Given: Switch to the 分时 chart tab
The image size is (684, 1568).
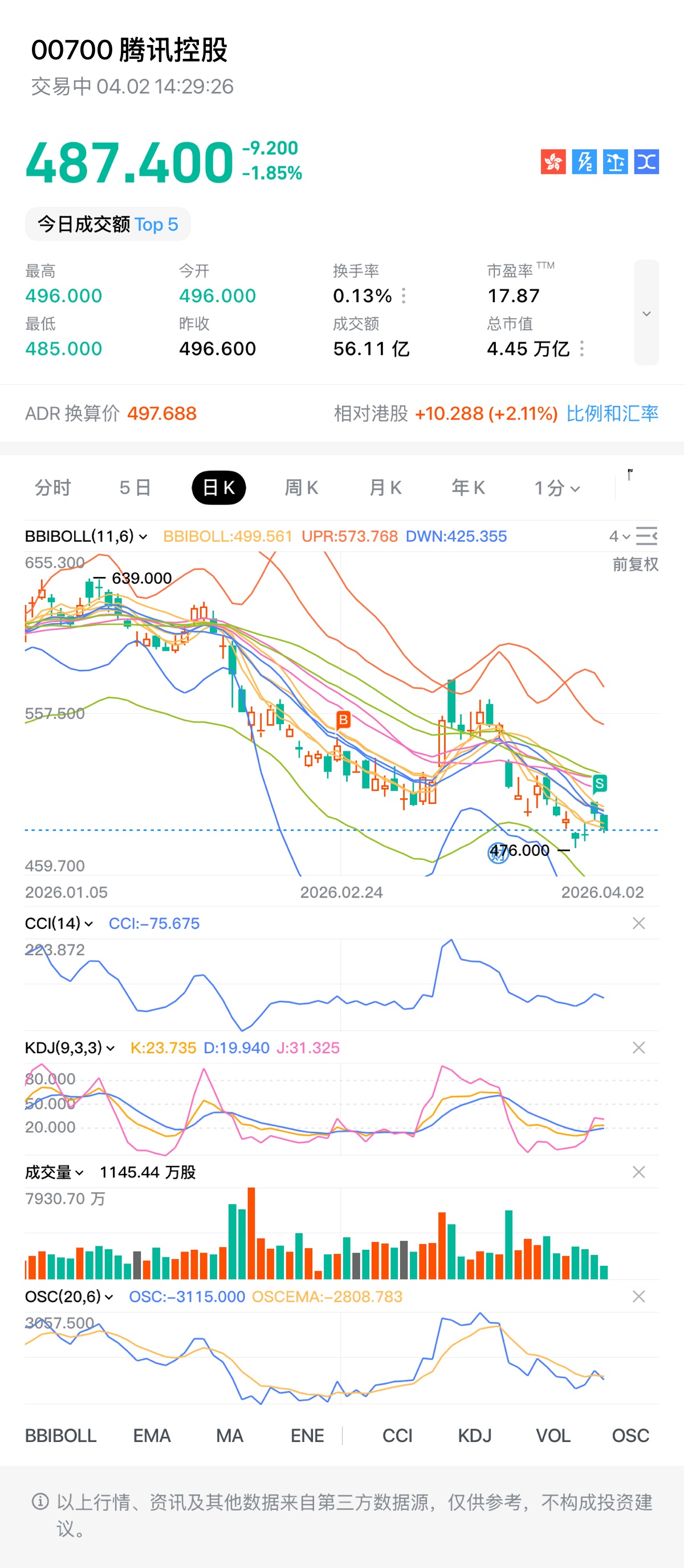Looking at the screenshot, I should [x=53, y=488].
